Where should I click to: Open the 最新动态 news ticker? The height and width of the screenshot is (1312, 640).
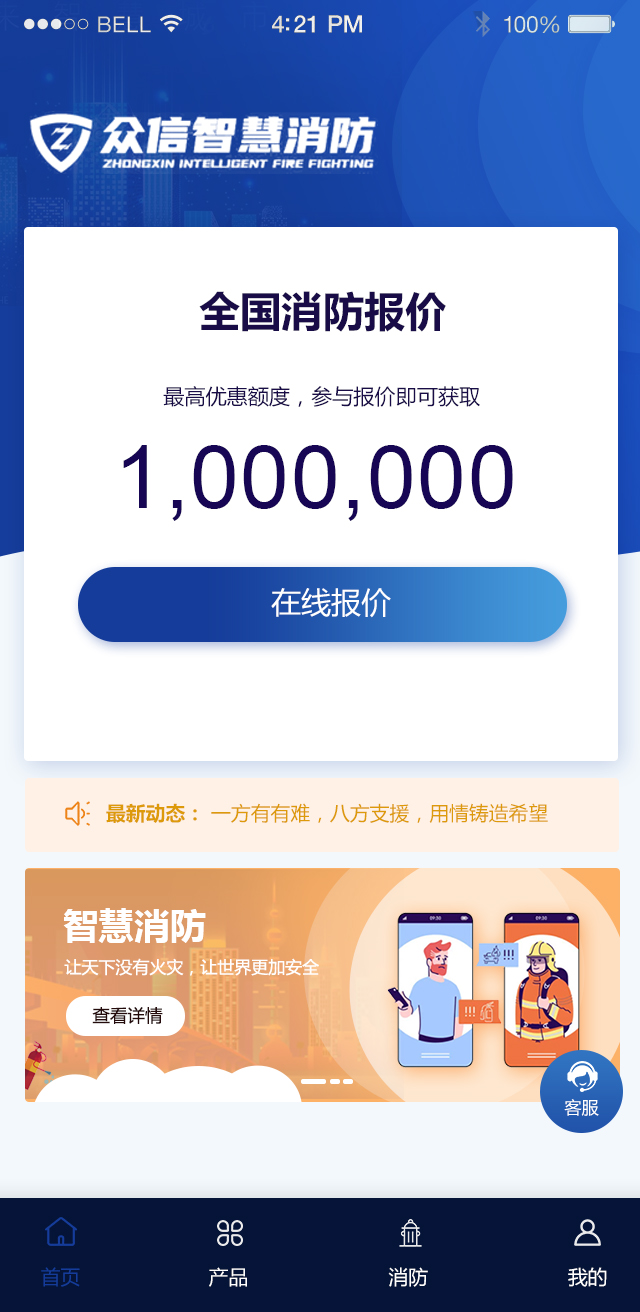pyautogui.click(x=322, y=814)
